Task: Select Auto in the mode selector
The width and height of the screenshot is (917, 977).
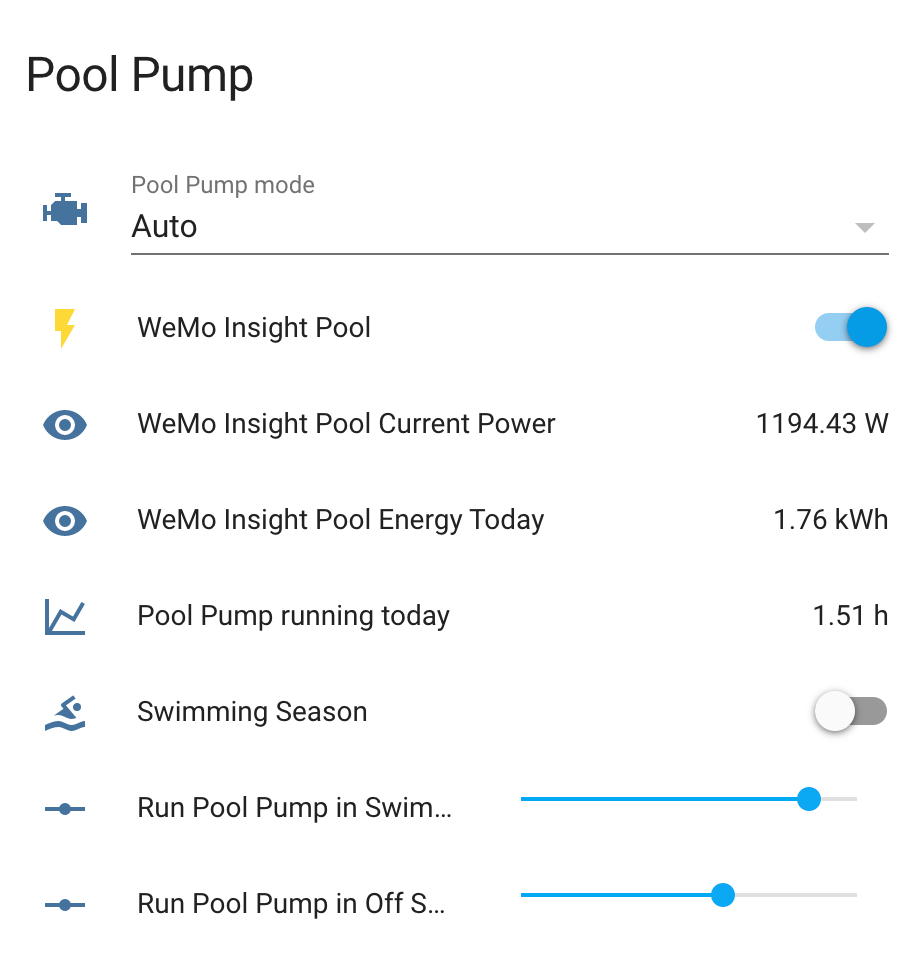Action: [163, 226]
